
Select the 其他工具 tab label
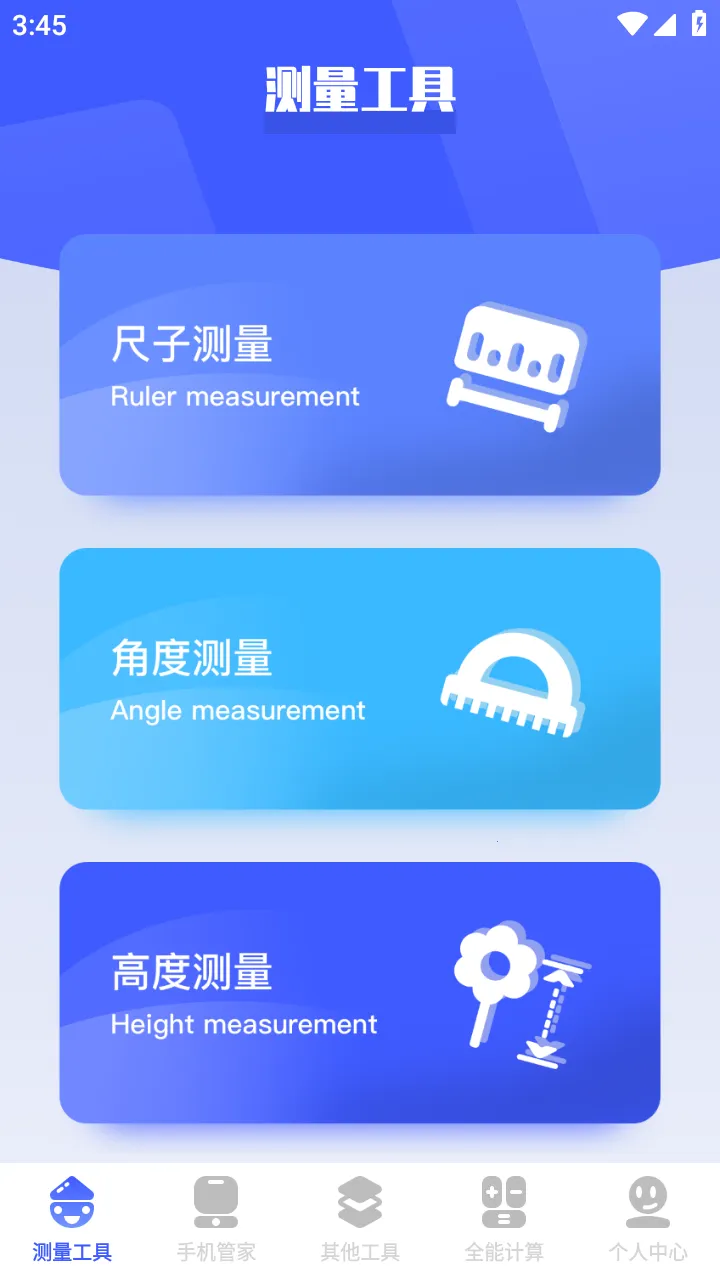pos(360,1250)
